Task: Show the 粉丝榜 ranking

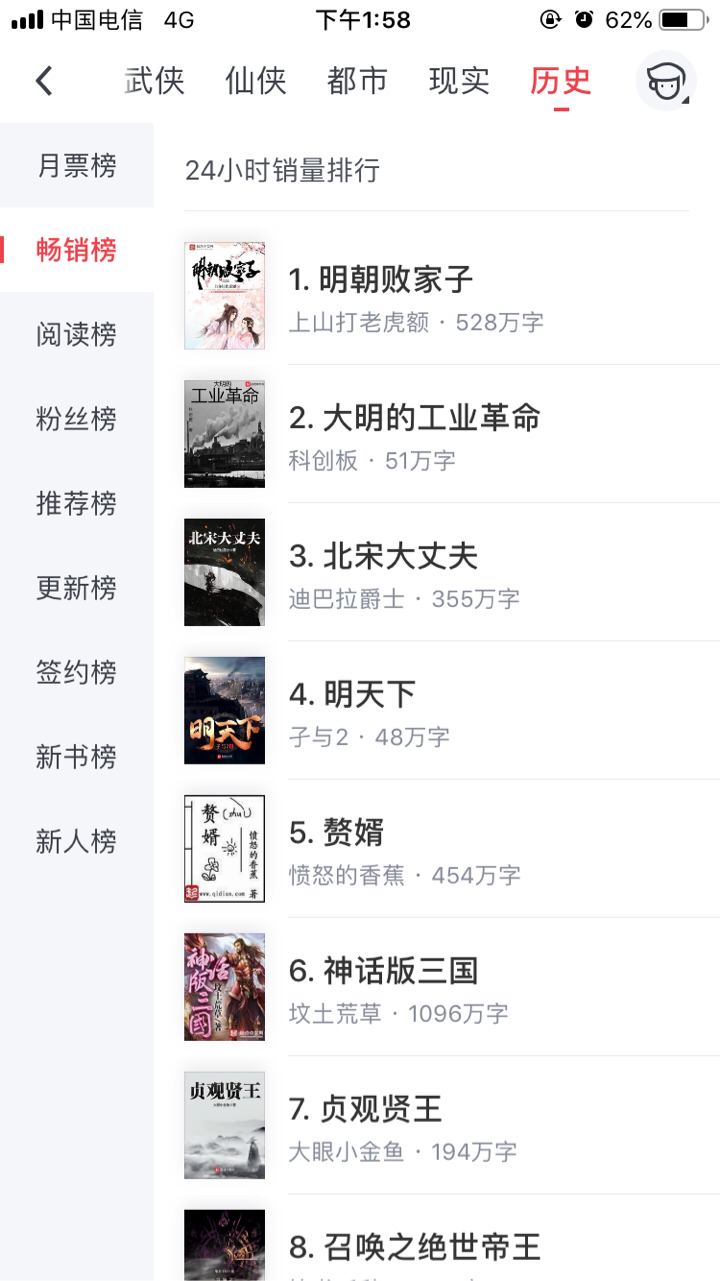Action: tap(77, 419)
